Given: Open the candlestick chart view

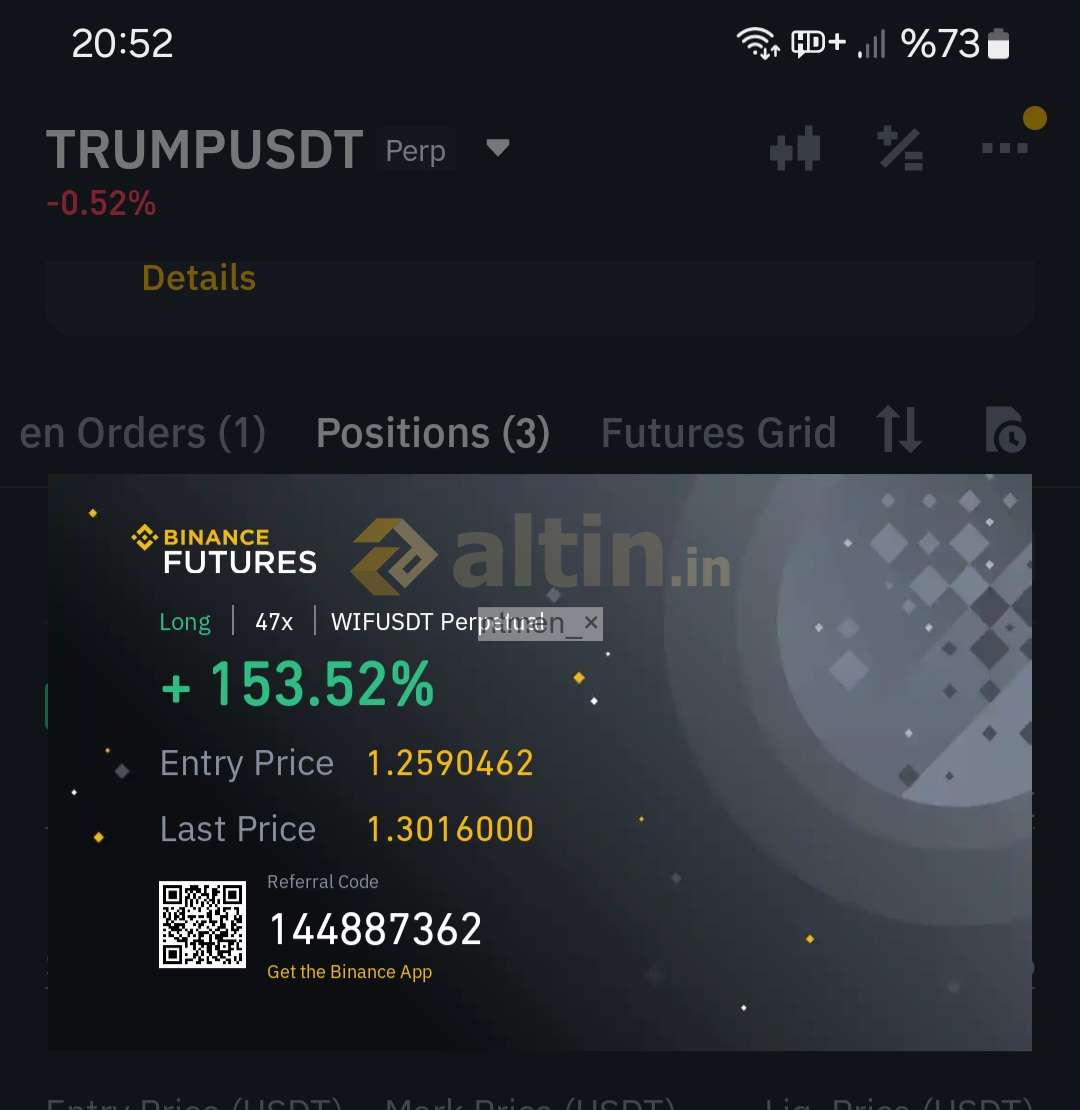Looking at the screenshot, I should (x=795, y=150).
